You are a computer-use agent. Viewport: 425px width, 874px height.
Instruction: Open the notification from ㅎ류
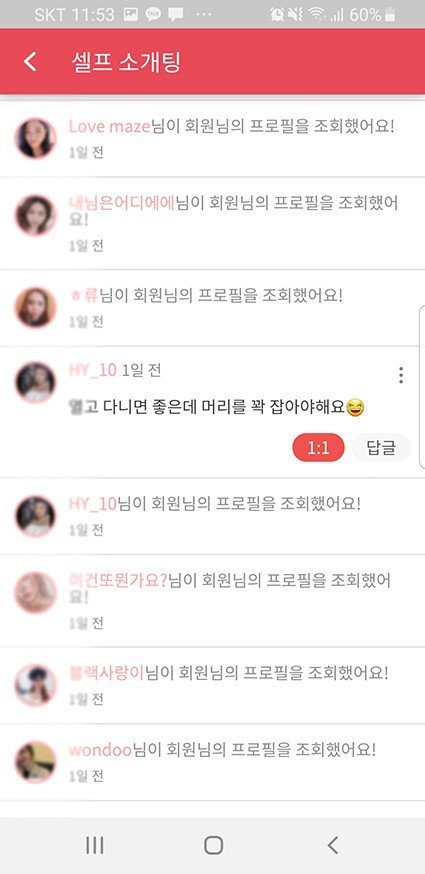click(x=212, y=308)
